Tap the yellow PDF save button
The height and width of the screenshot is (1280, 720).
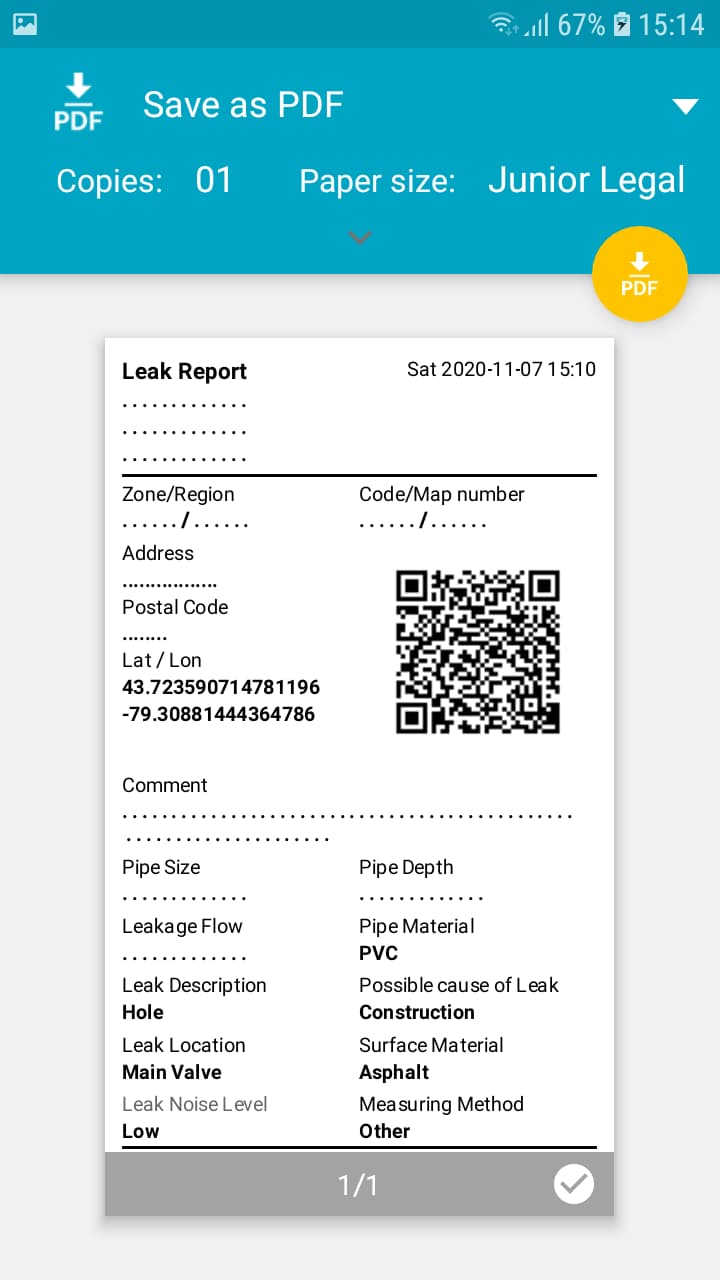(639, 274)
